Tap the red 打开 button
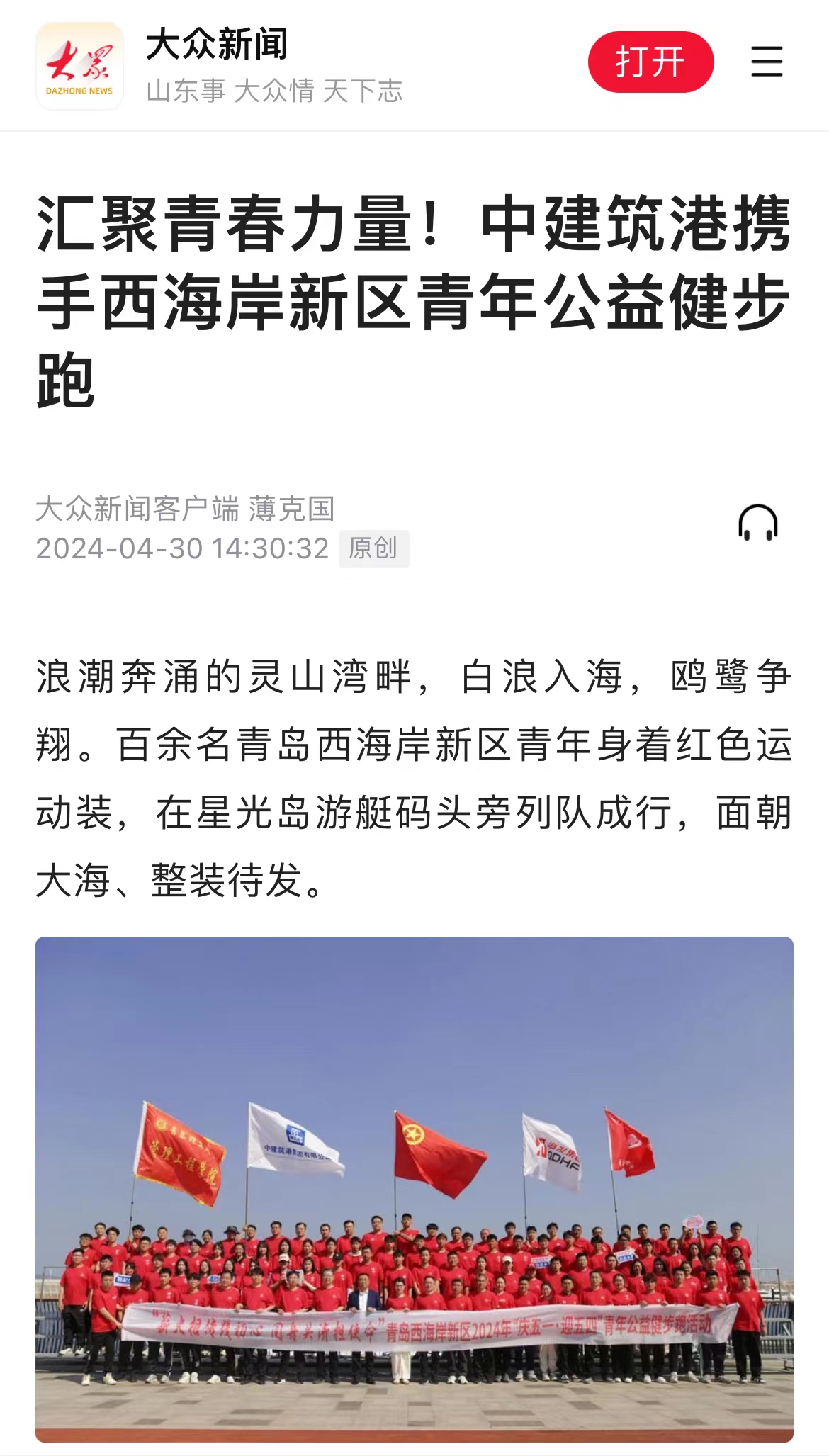This screenshot has width=829, height=1456. pos(650,62)
